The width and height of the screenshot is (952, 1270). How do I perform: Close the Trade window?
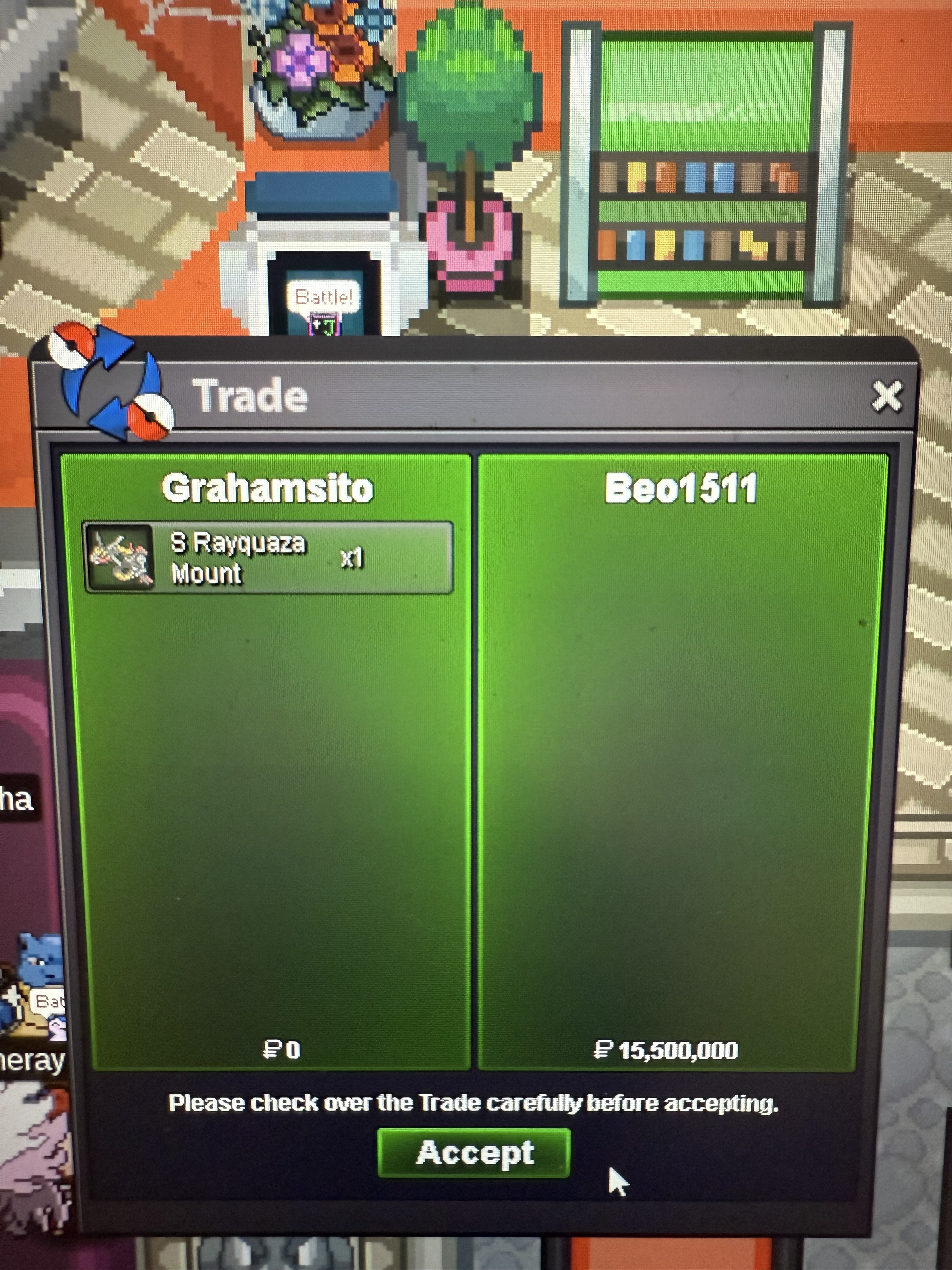pyautogui.click(x=886, y=396)
